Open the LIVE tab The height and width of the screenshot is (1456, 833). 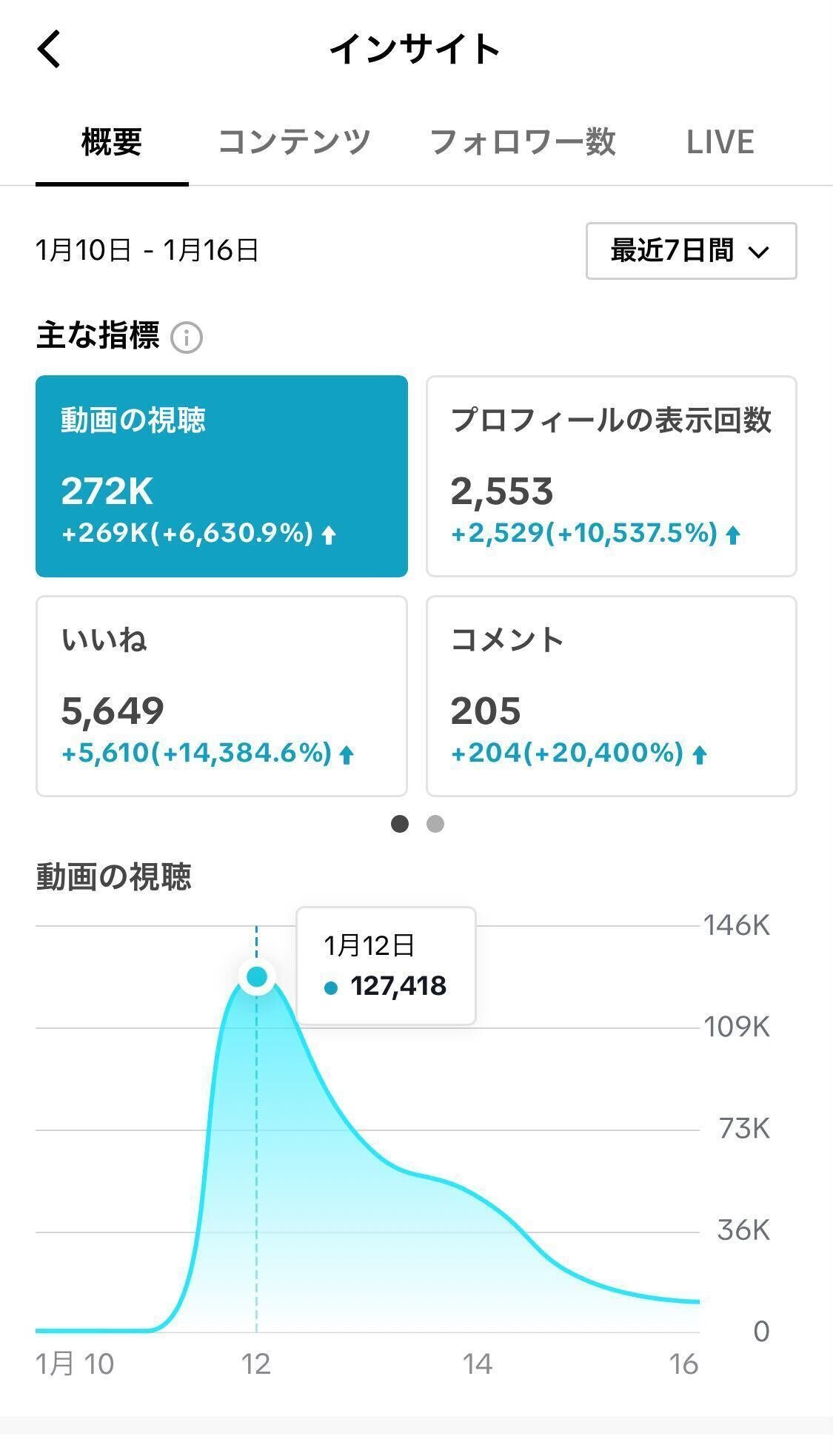(x=720, y=141)
